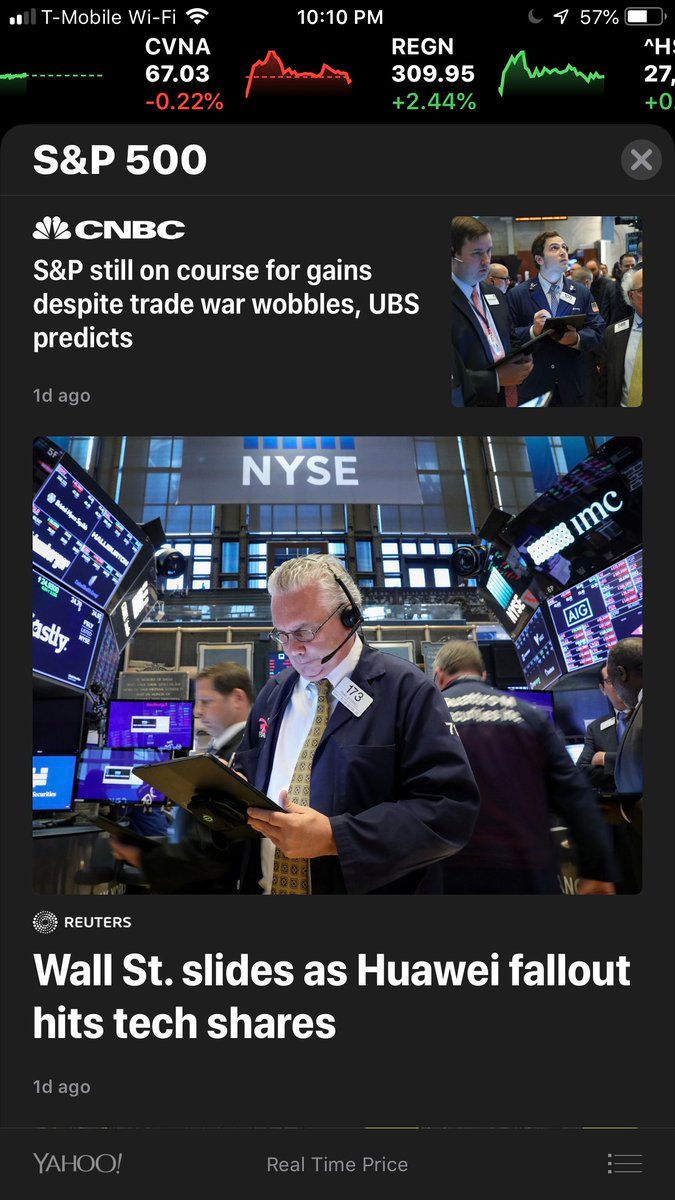Open Reuters story on Huawei fallout

[x=331, y=996]
